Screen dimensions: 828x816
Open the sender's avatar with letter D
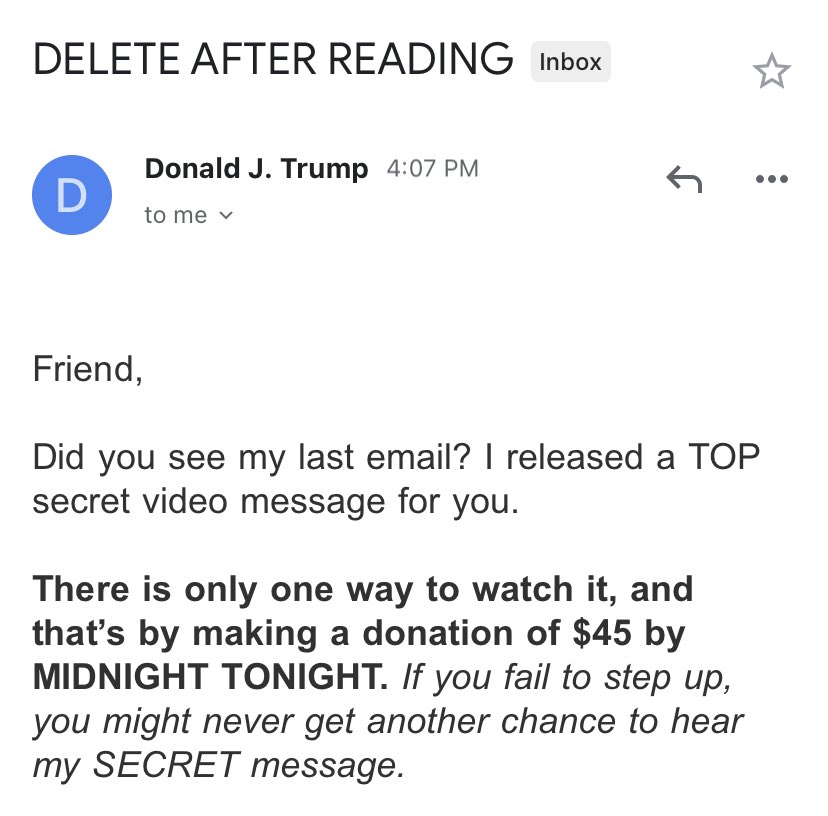(x=72, y=195)
